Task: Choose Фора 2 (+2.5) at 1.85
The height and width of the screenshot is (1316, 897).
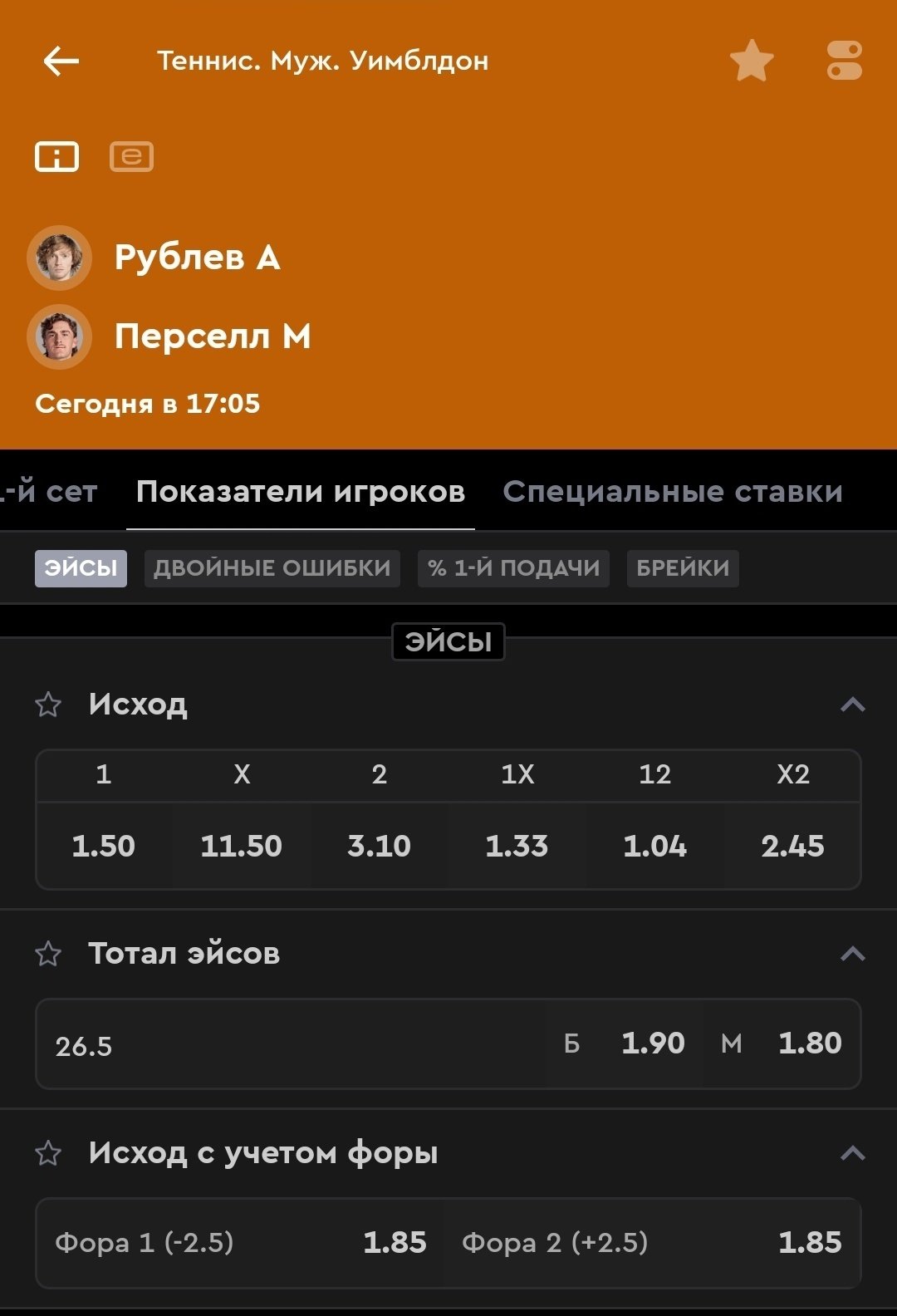Action: tap(652, 1243)
